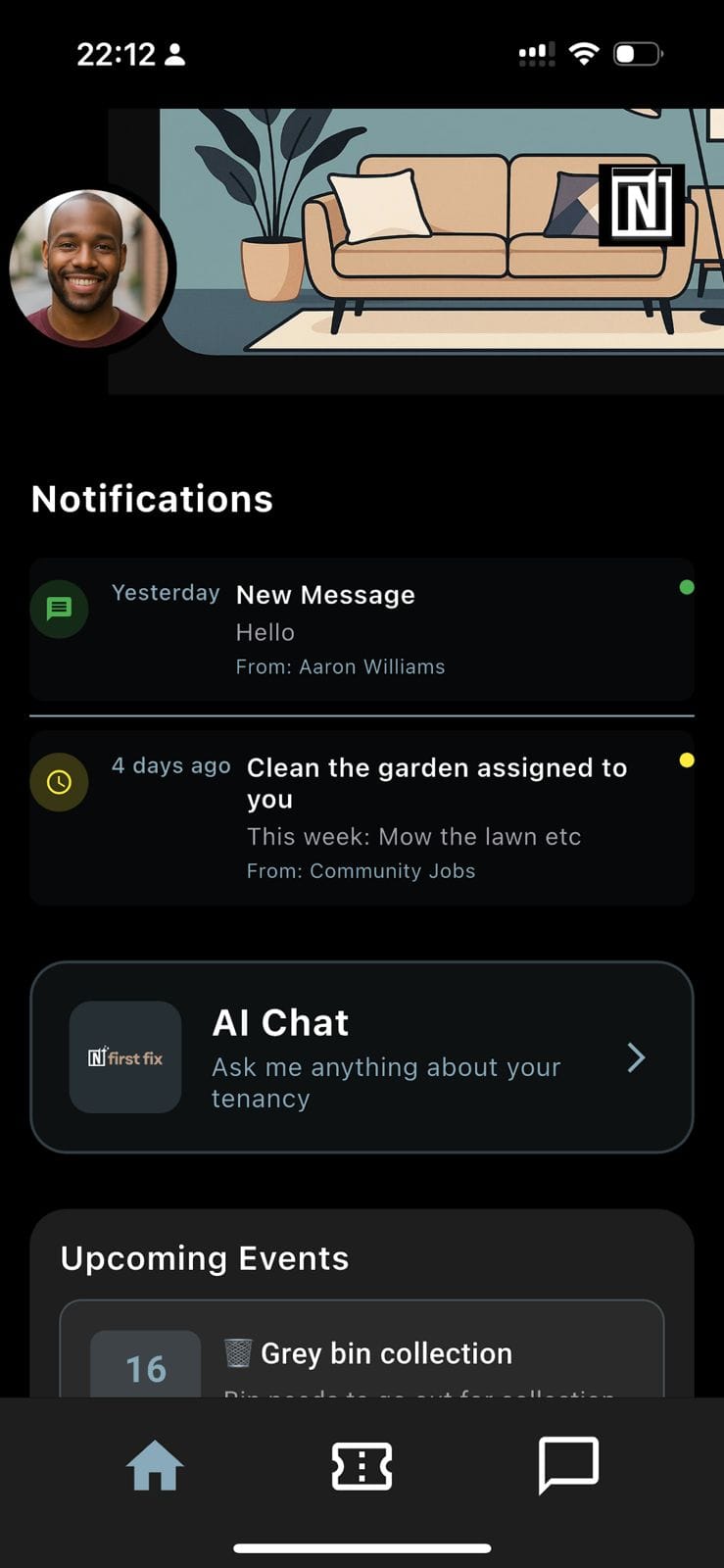Switch to the Home tab

pyautogui.click(x=155, y=1466)
